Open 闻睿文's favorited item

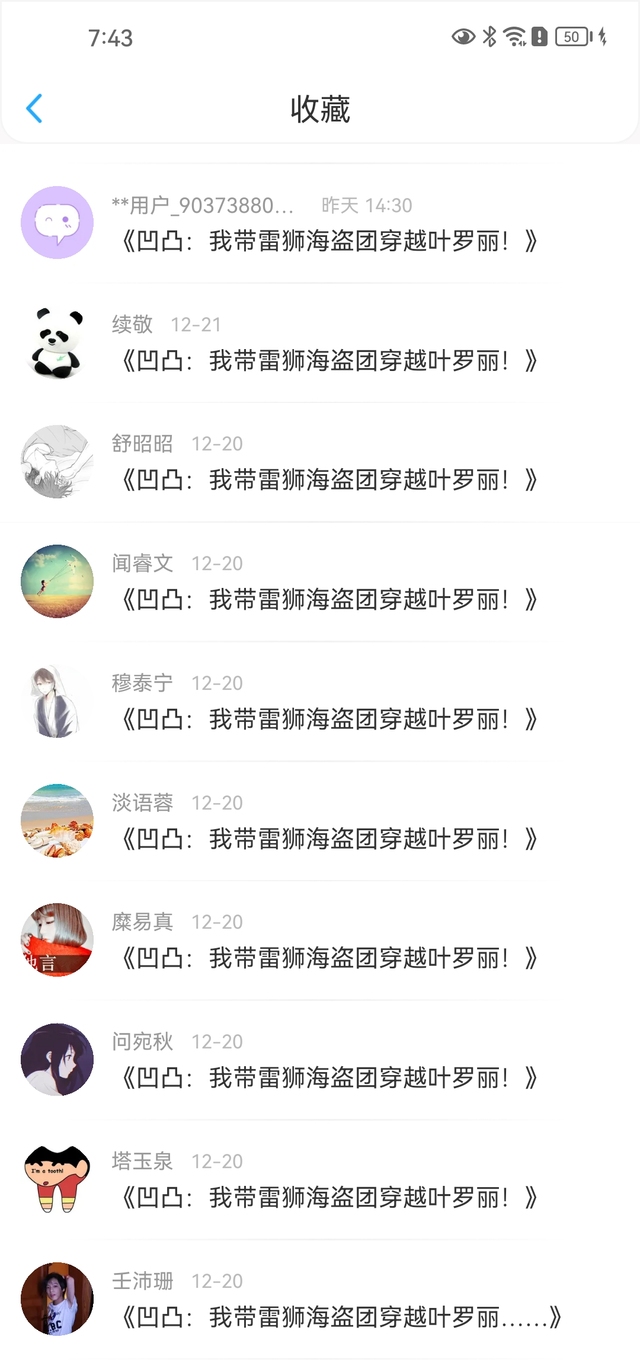[329, 600]
